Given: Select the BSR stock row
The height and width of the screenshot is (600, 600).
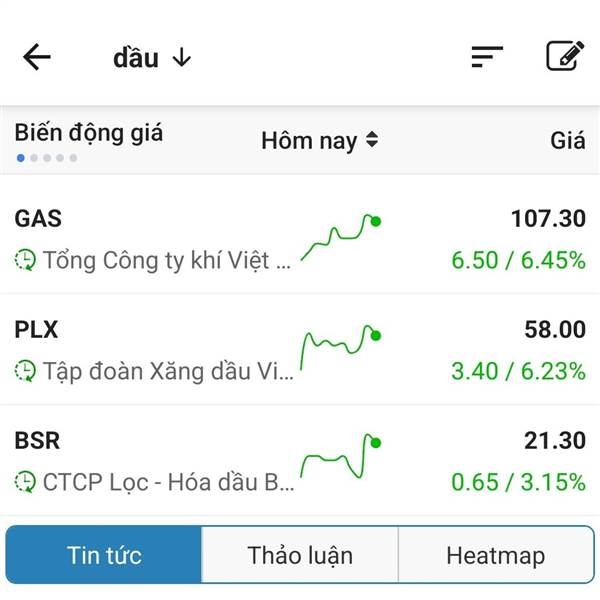Looking at the screenshot, I should point(300,461).
